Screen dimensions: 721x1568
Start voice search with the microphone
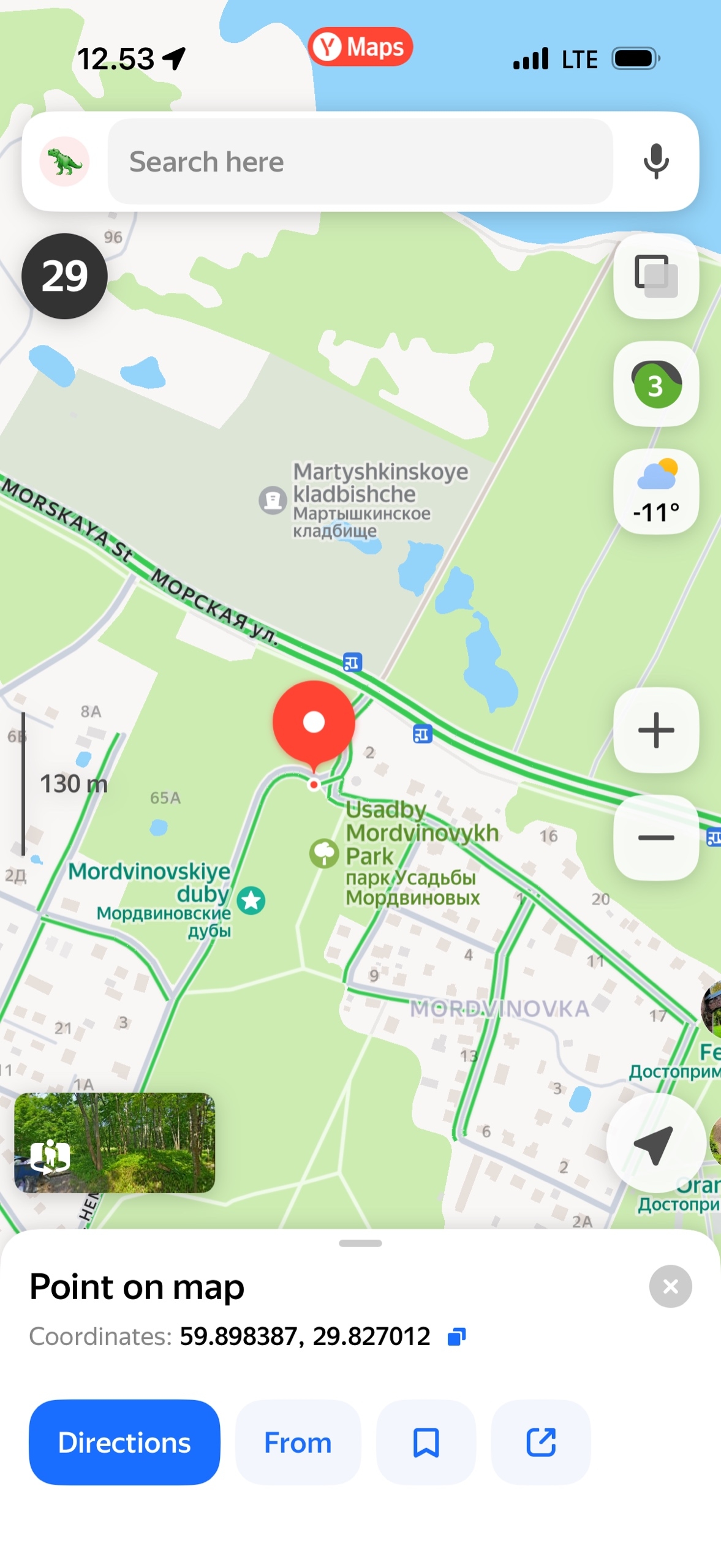pyautogui.click(x=655, y=162)
